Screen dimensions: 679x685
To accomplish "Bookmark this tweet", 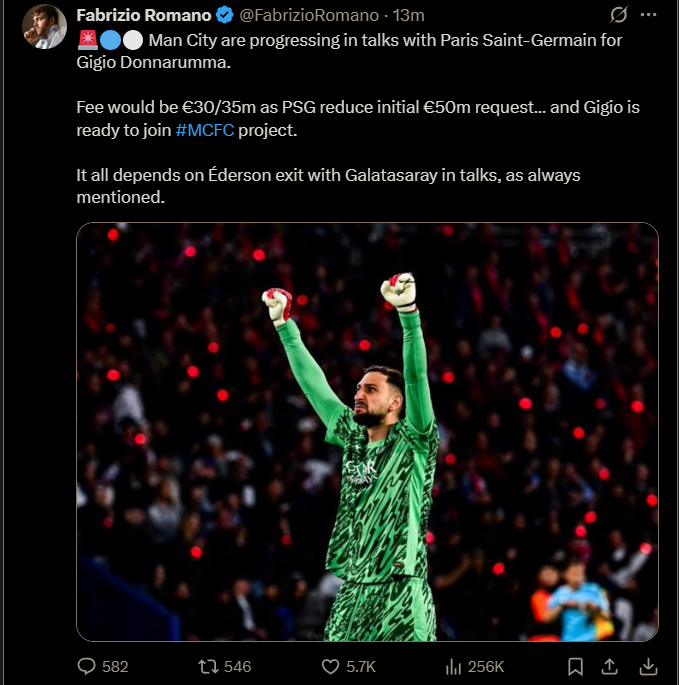I will (575, 667).
